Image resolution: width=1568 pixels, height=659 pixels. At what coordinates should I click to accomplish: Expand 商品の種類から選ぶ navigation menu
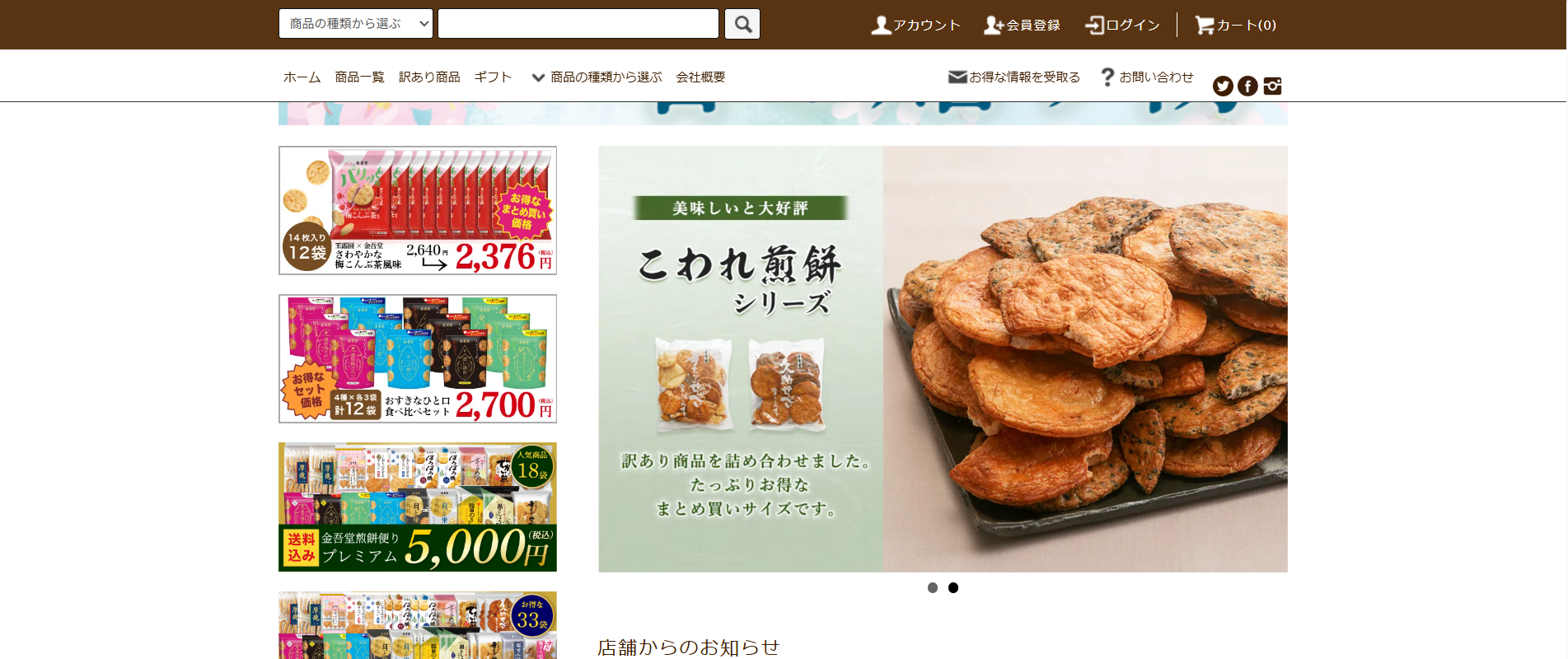coord(597,77)
